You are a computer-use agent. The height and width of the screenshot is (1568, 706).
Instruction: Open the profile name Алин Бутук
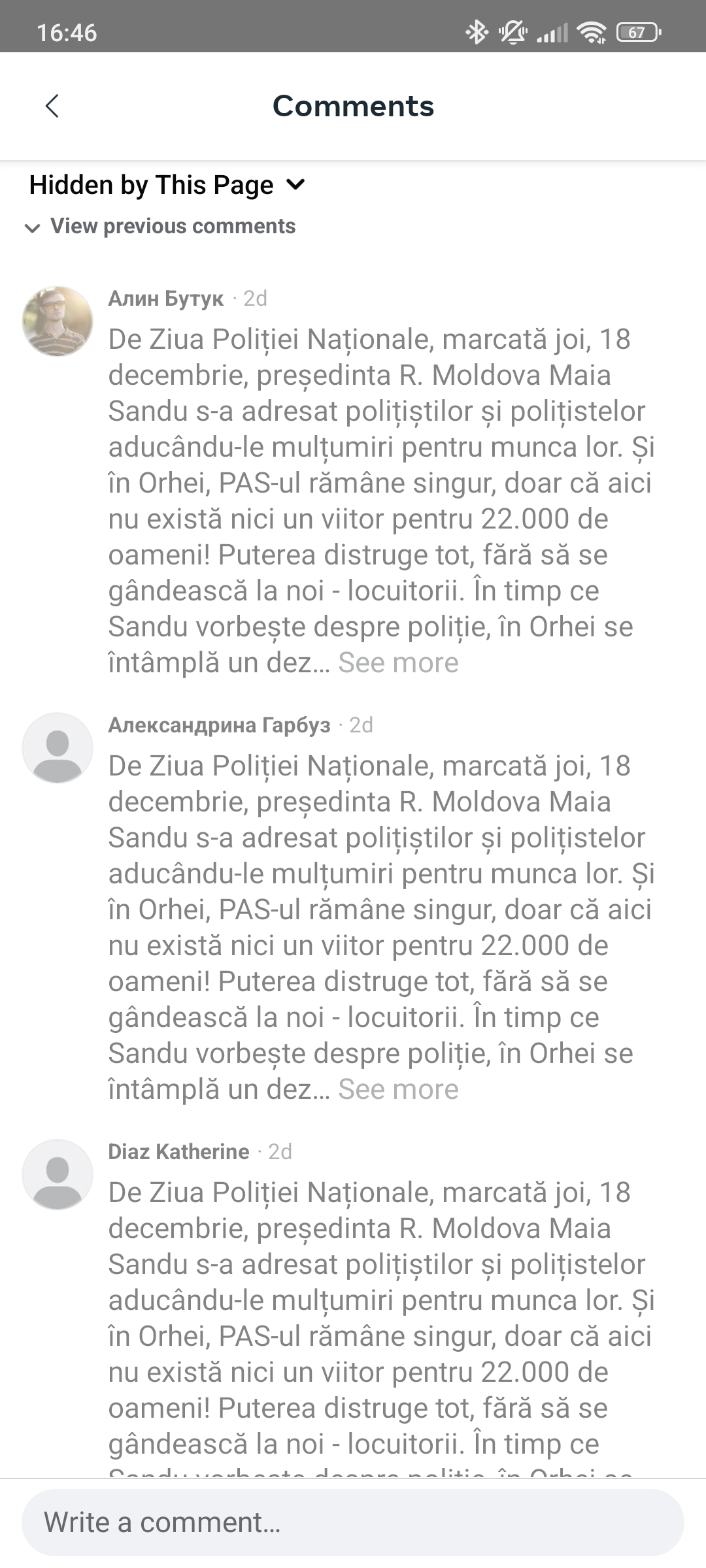166,299
